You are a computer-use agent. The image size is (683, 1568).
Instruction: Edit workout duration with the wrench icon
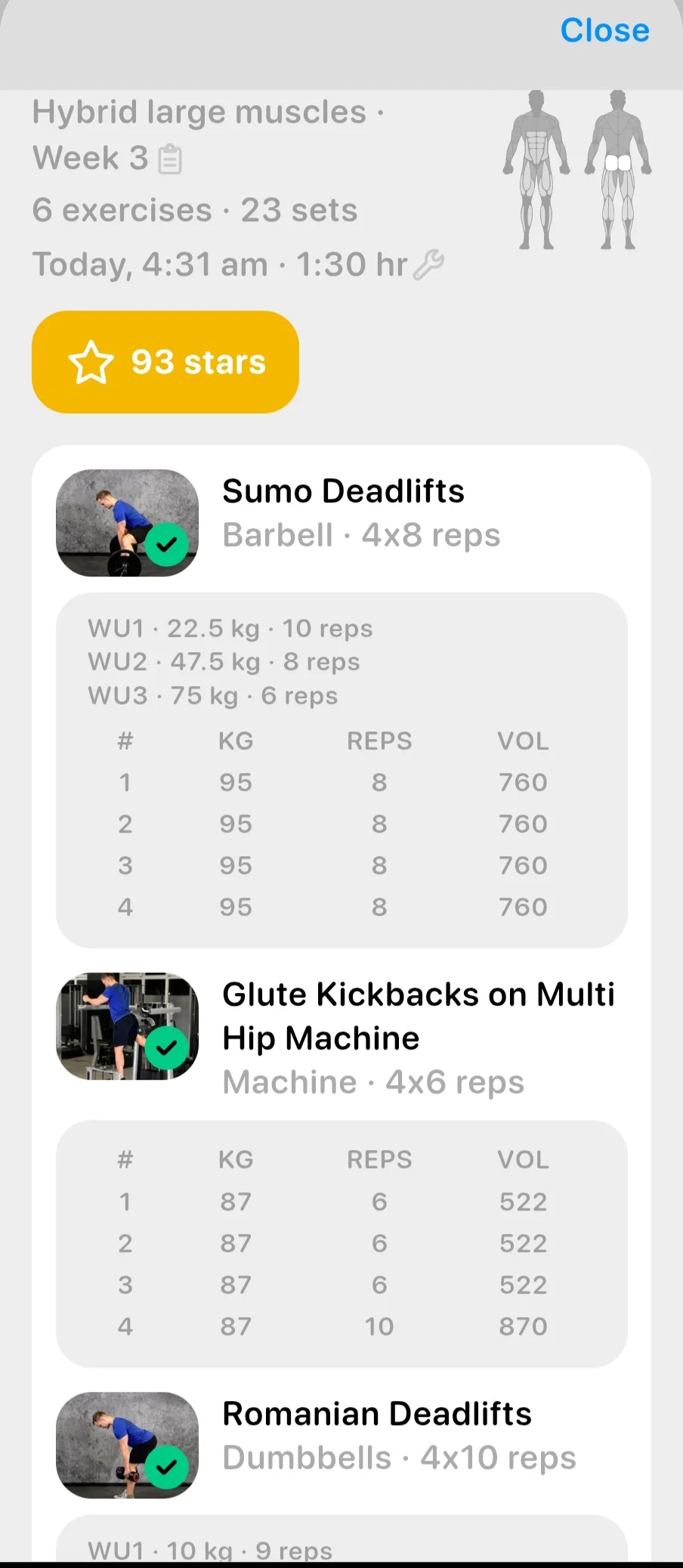pos(428,265)
